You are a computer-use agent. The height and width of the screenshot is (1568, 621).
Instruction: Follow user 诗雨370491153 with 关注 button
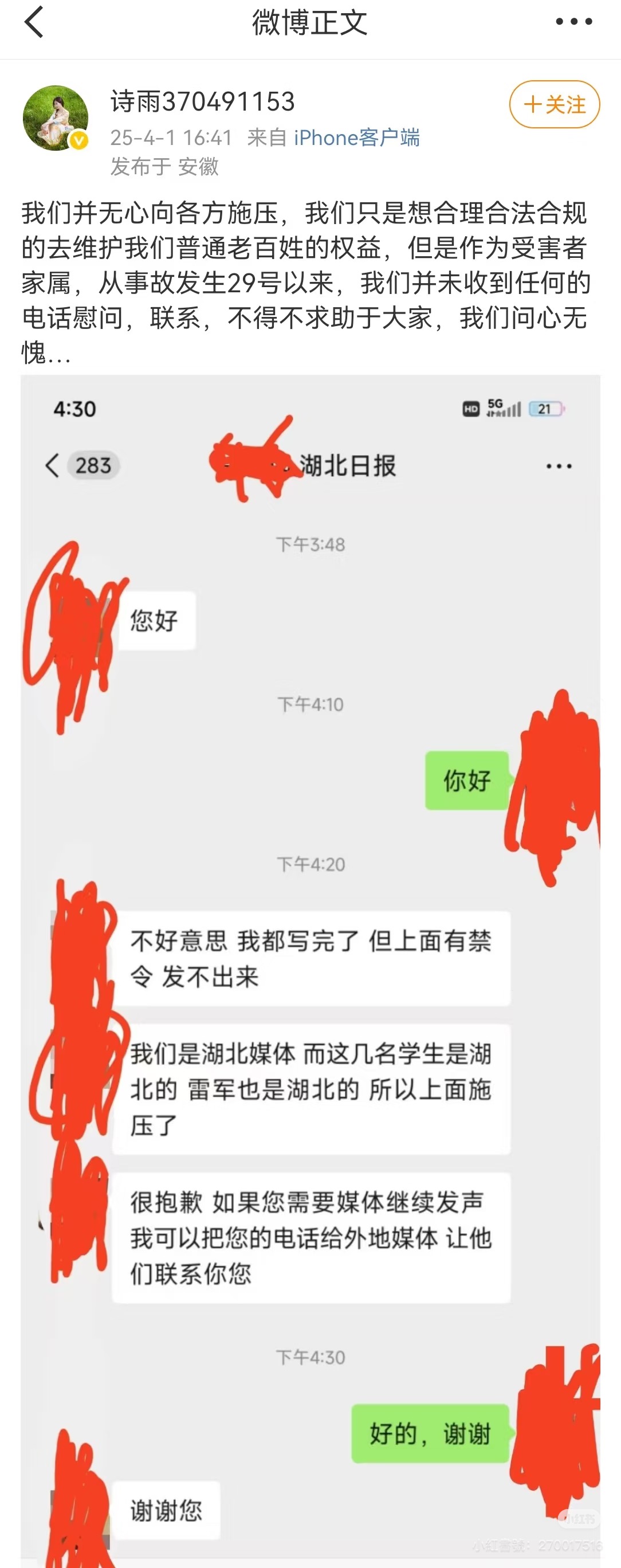[x=554, y=105]
